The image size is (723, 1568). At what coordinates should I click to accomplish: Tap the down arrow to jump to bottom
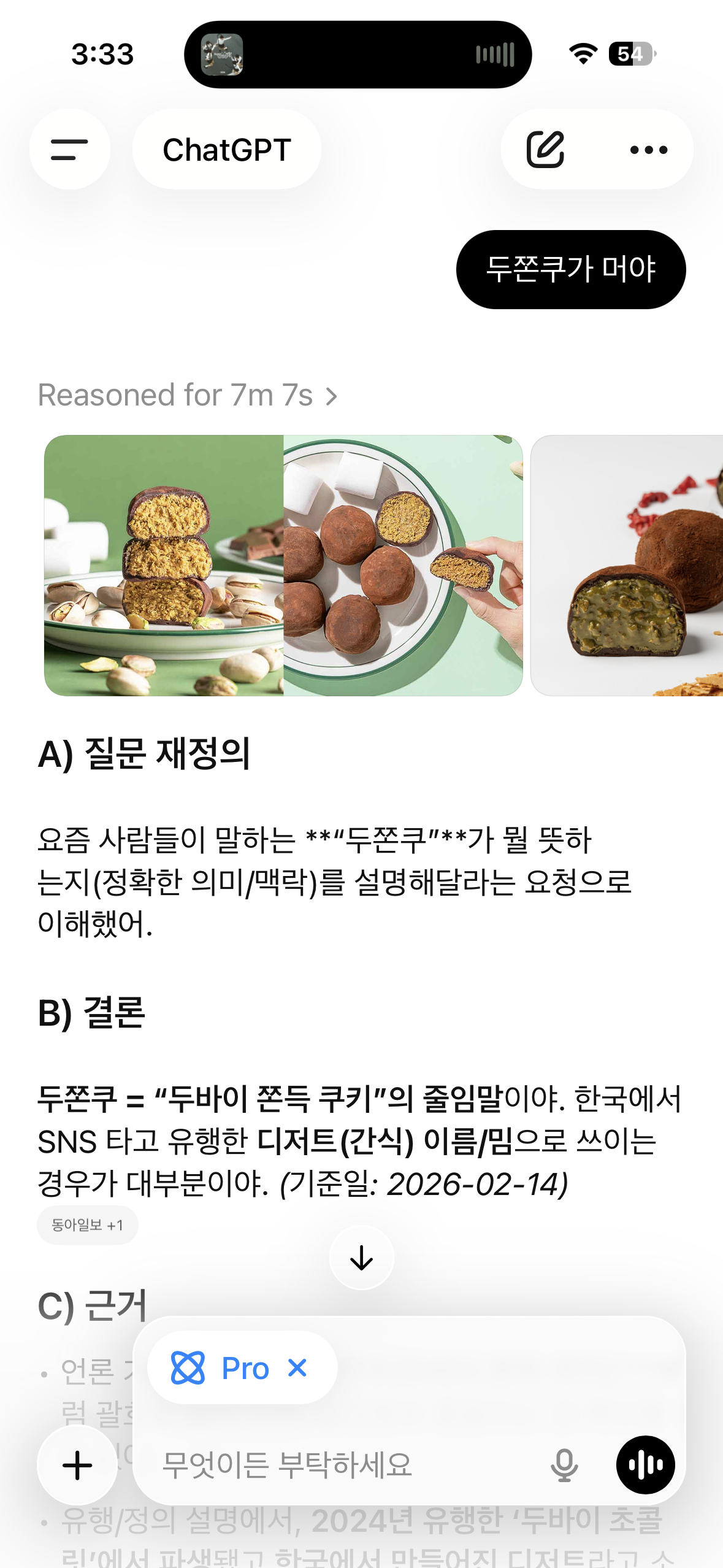(x=361, y=1256)
